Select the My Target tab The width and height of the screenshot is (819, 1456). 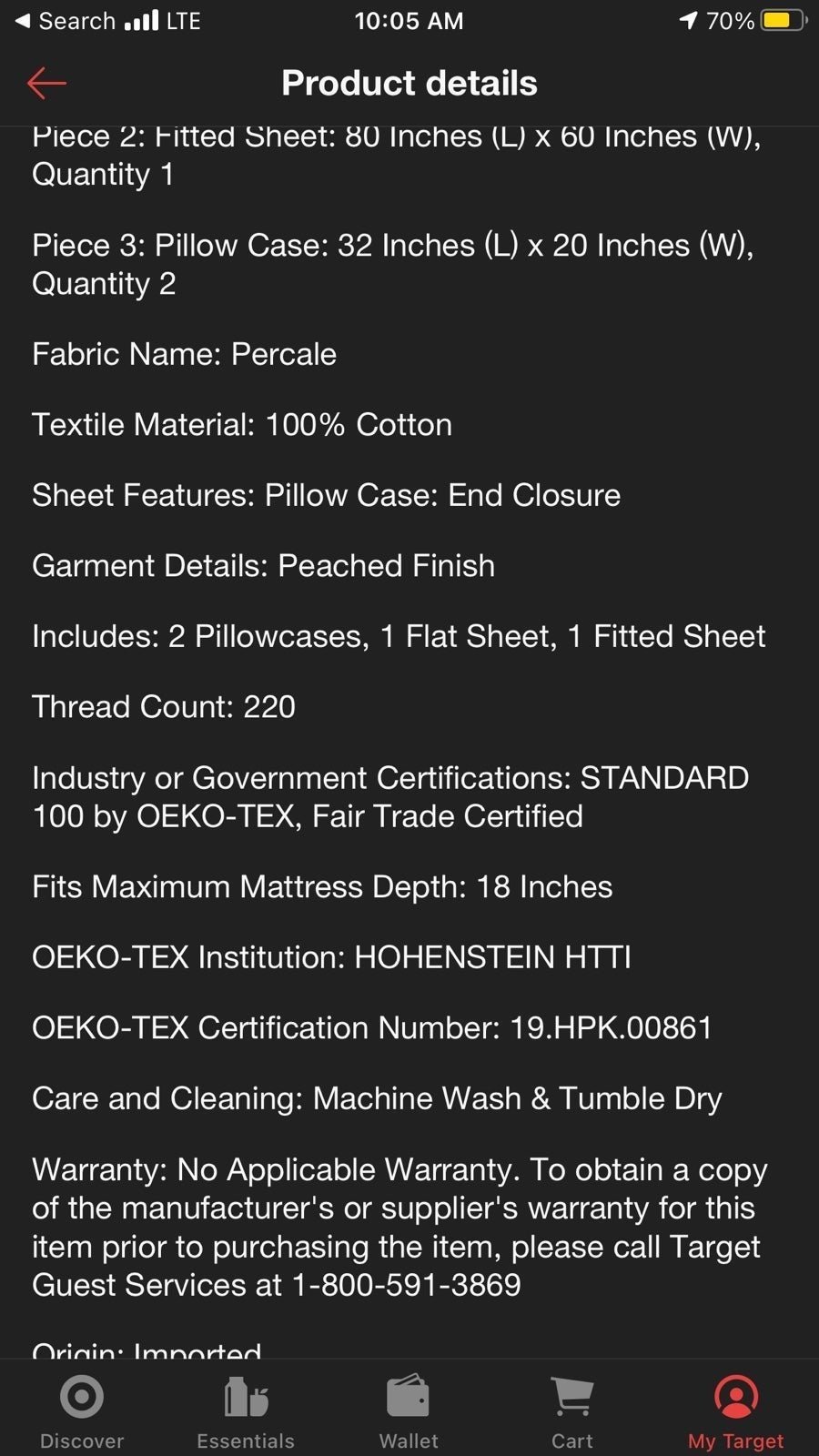pyautogui.click(x=736, y=1411)
